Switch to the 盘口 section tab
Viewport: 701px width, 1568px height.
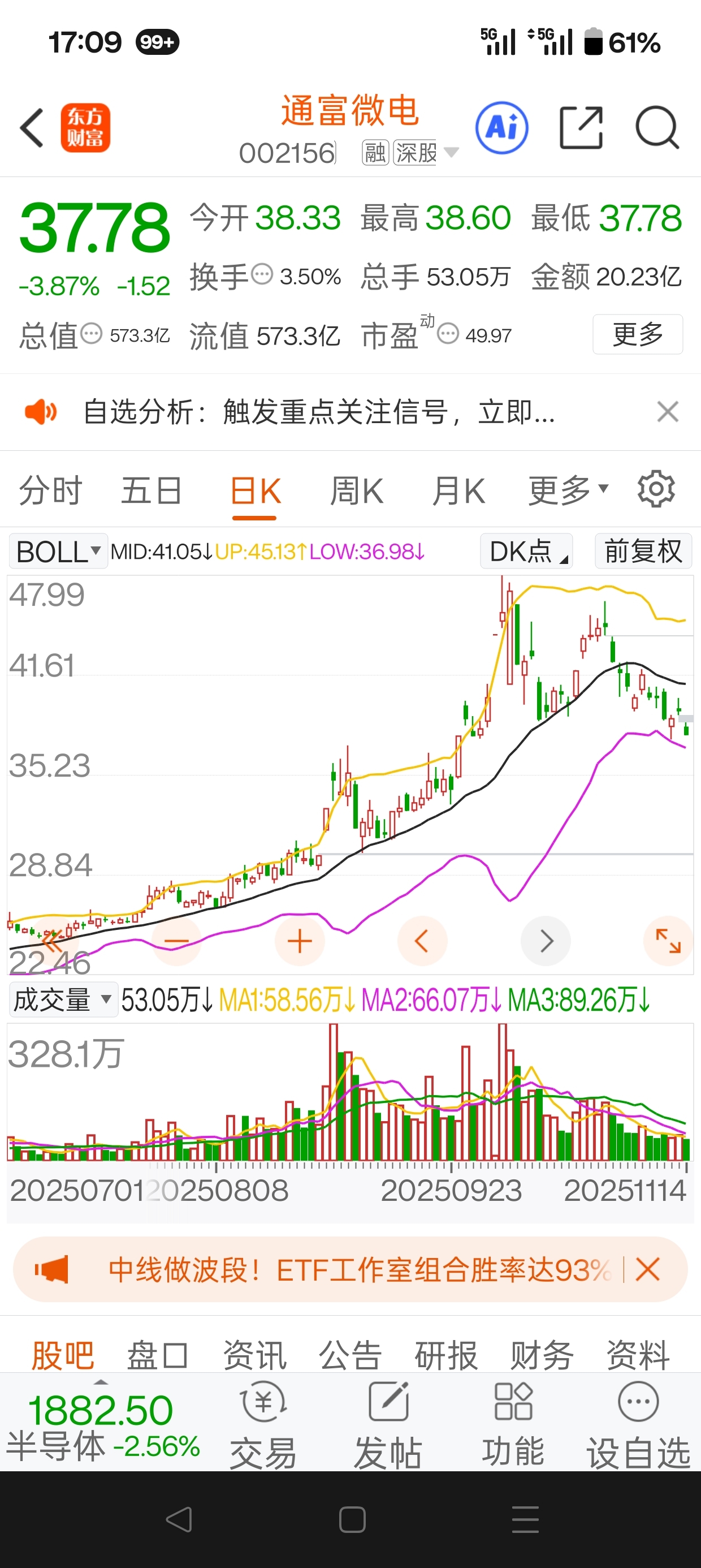[x=158, y=1355]
